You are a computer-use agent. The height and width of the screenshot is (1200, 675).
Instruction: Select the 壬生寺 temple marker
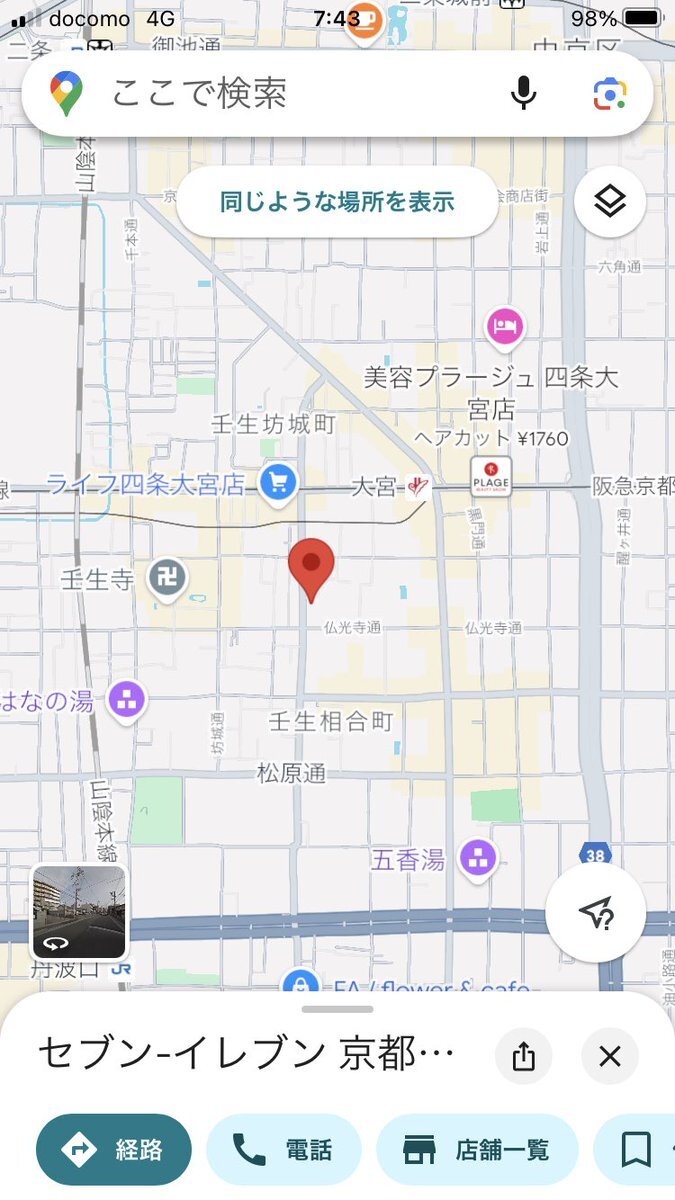[x=167, y=577]
